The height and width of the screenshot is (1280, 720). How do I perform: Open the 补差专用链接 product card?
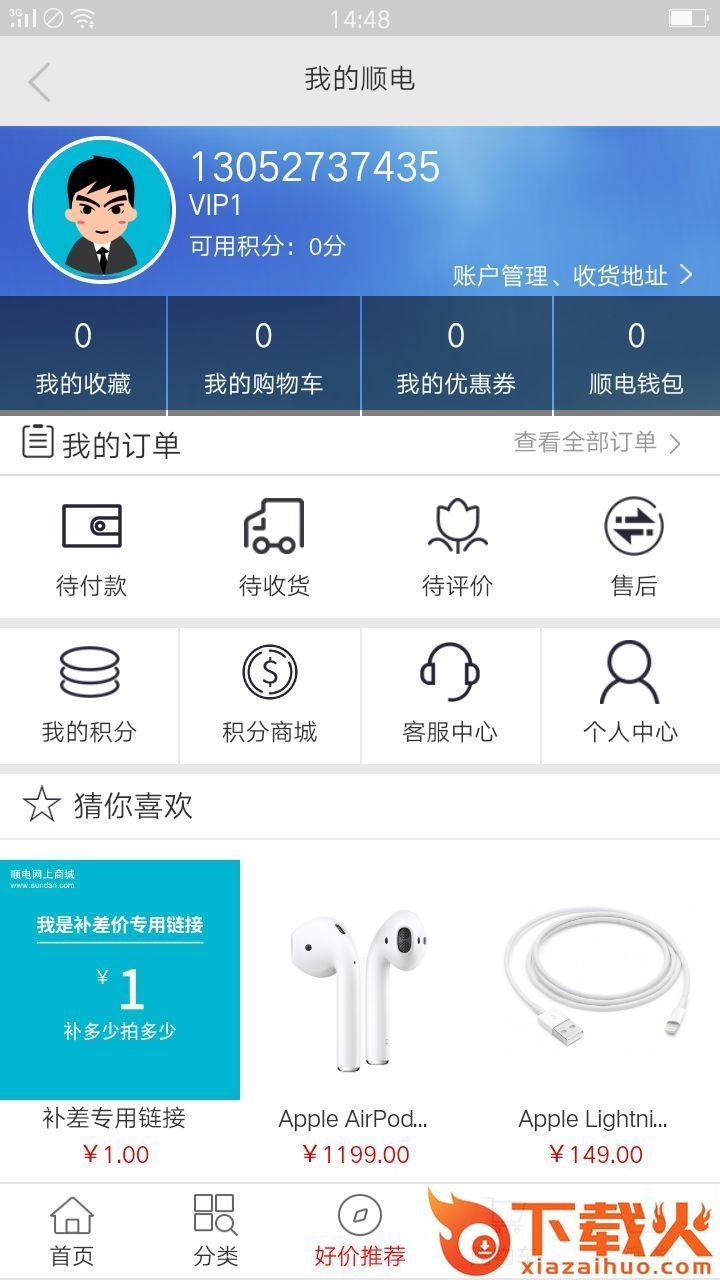(119, 1000)
